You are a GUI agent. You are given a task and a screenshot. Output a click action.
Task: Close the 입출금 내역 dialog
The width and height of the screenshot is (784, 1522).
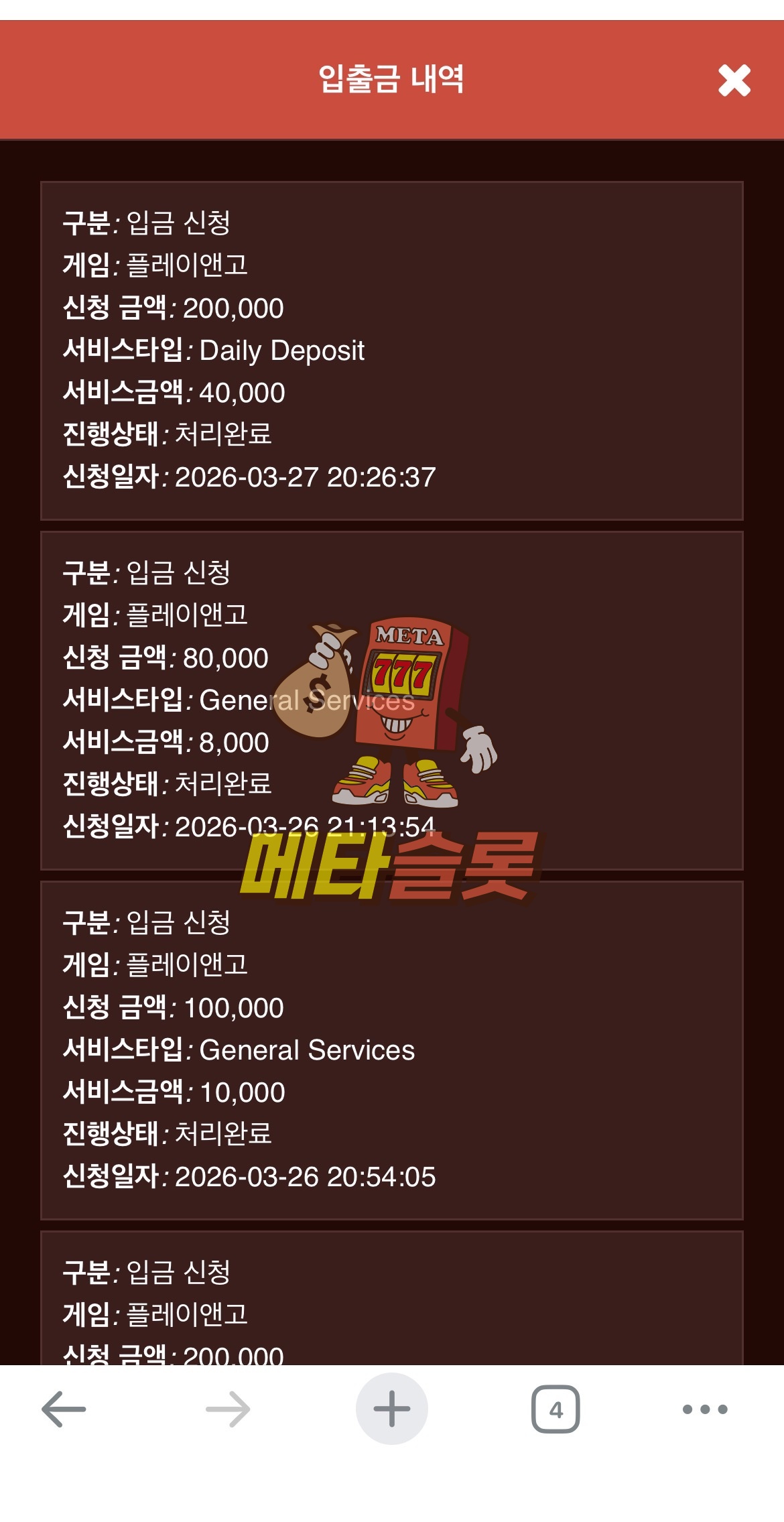[734, 80]
